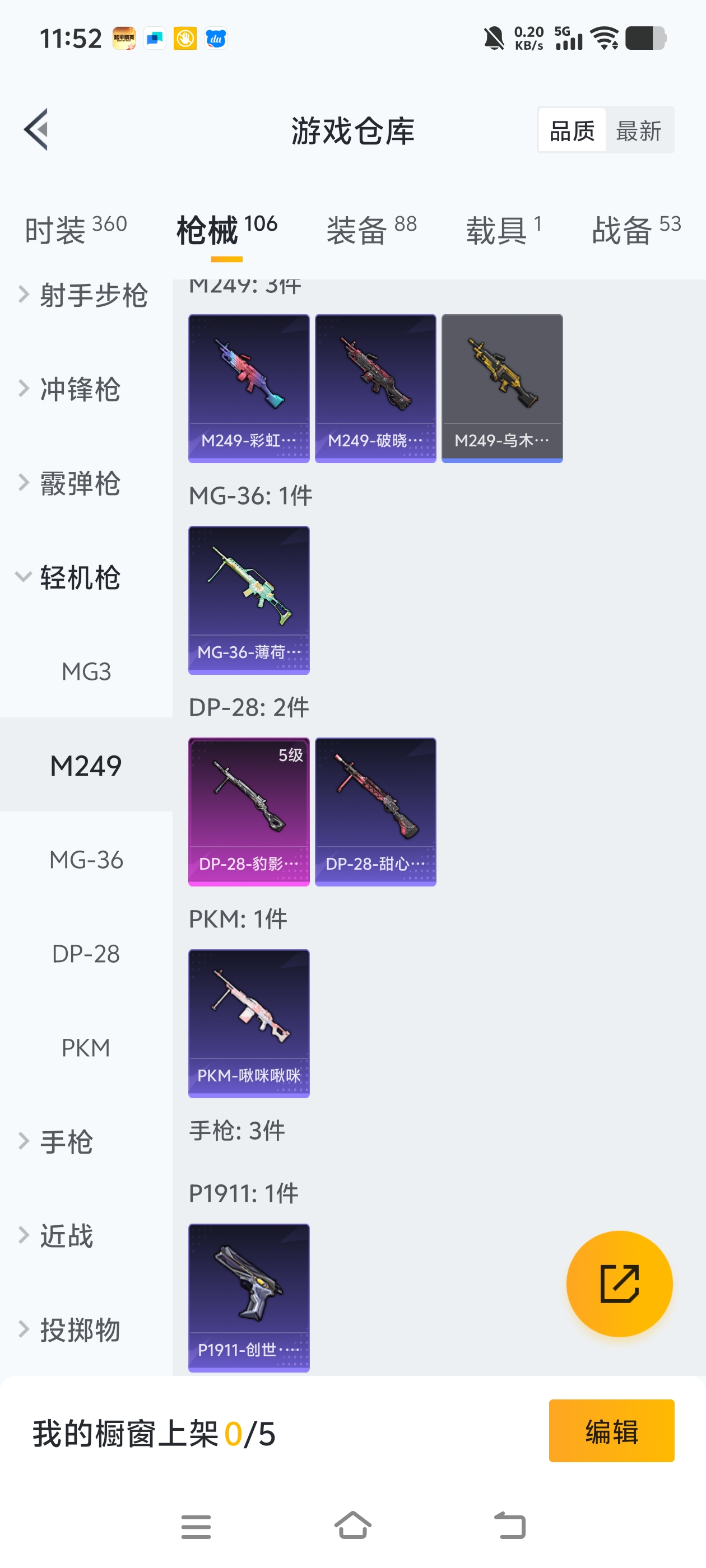Image resolution: width=706 pixels, height=1568 pixels.
Task: Tap the M249-彩虹 weapon skin thumbnail
Action: point(249,387)
